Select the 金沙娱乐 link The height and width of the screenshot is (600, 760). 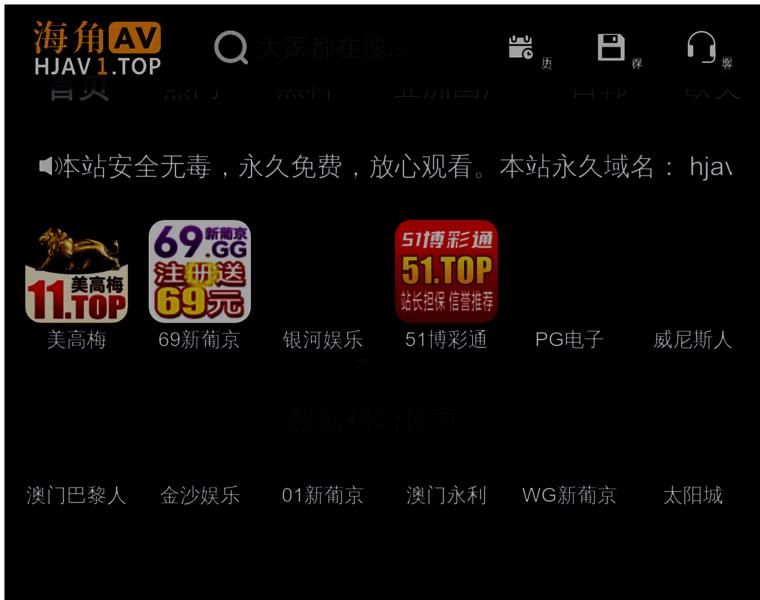[x=199, y=495]
